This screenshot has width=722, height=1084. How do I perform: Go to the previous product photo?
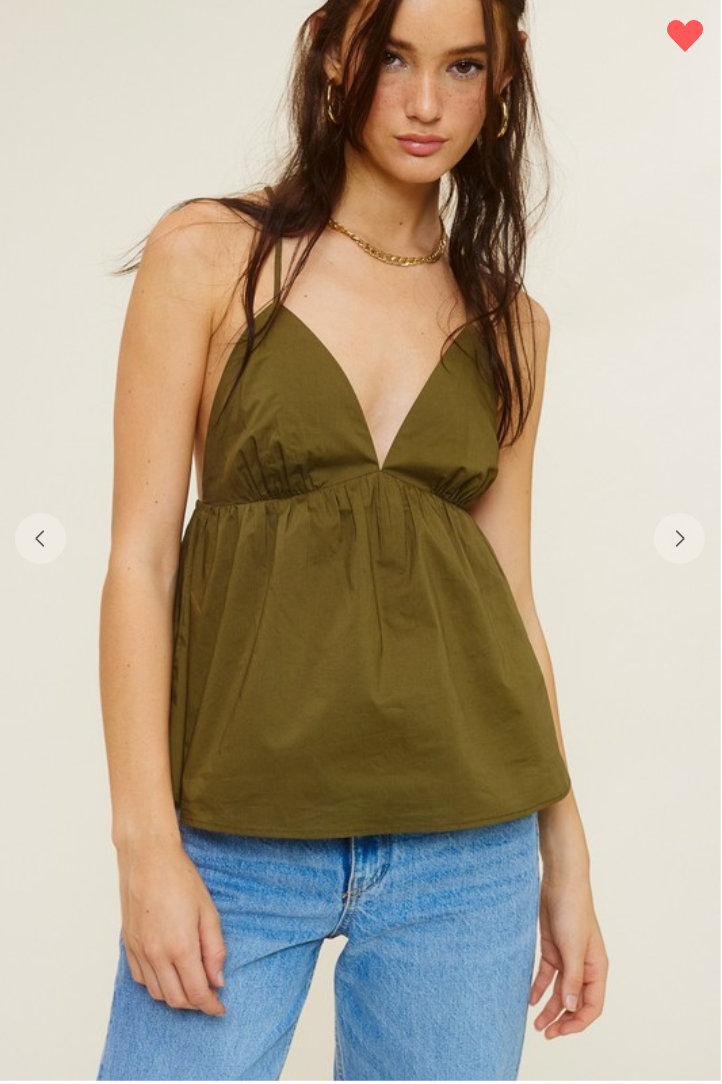click(x=40, y=539)
